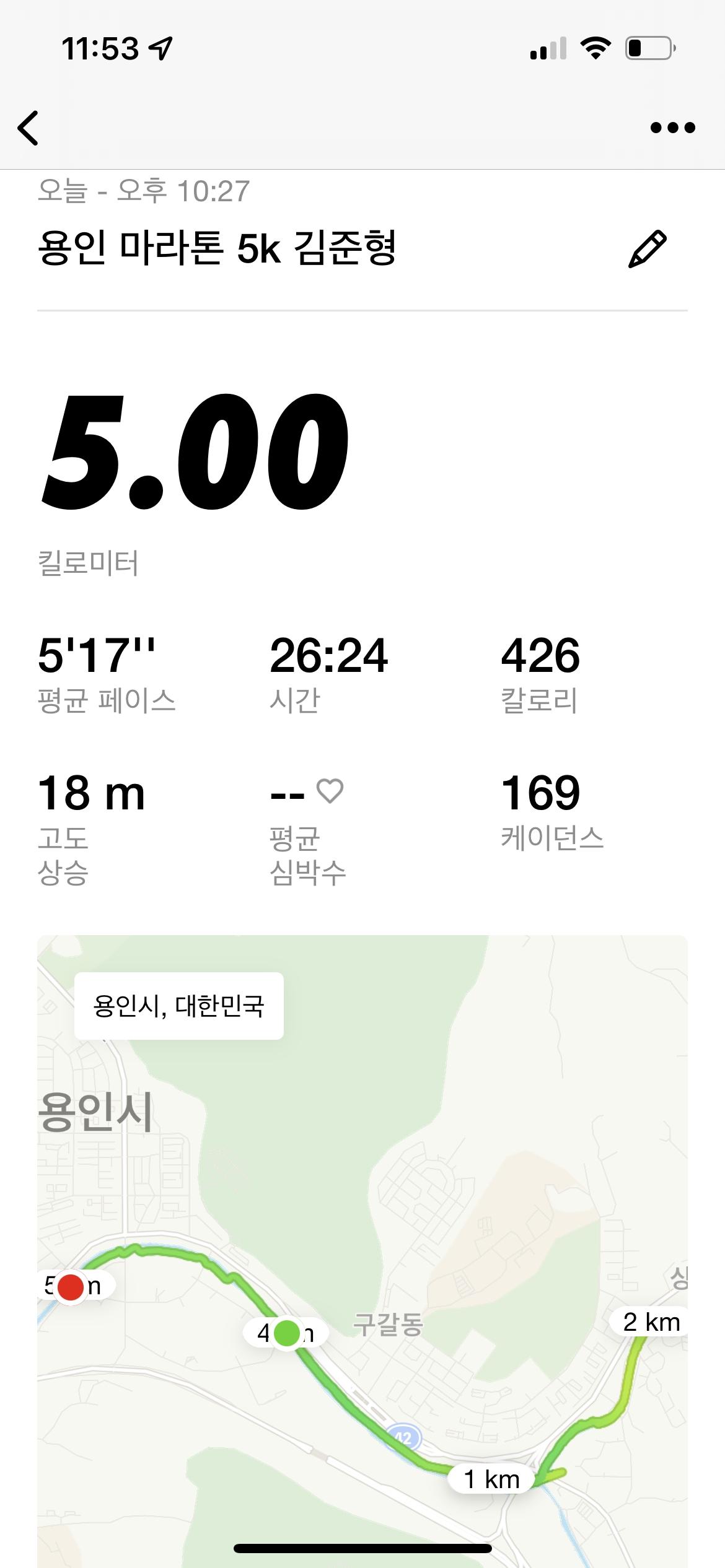The image size is (725, 1568).
Task: Edit the run title with the pencil
Action: [x=647, y=249]
